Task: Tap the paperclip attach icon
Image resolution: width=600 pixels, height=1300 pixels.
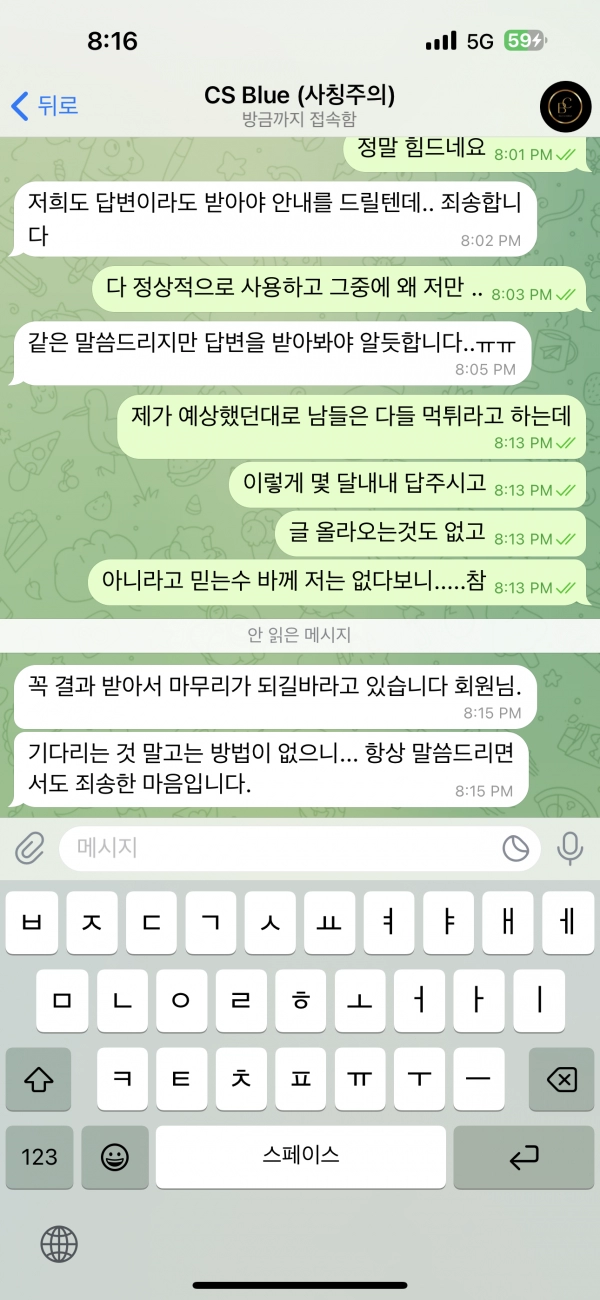Action: (x=30, y=849)
